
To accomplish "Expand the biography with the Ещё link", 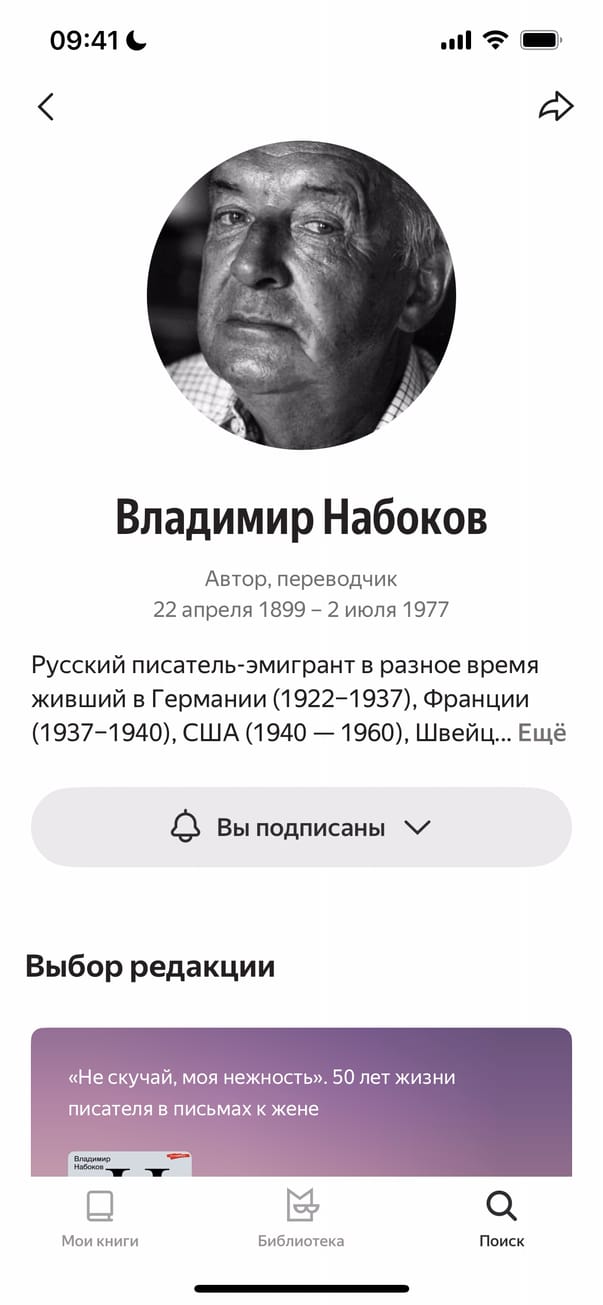I will coord(542,733).
